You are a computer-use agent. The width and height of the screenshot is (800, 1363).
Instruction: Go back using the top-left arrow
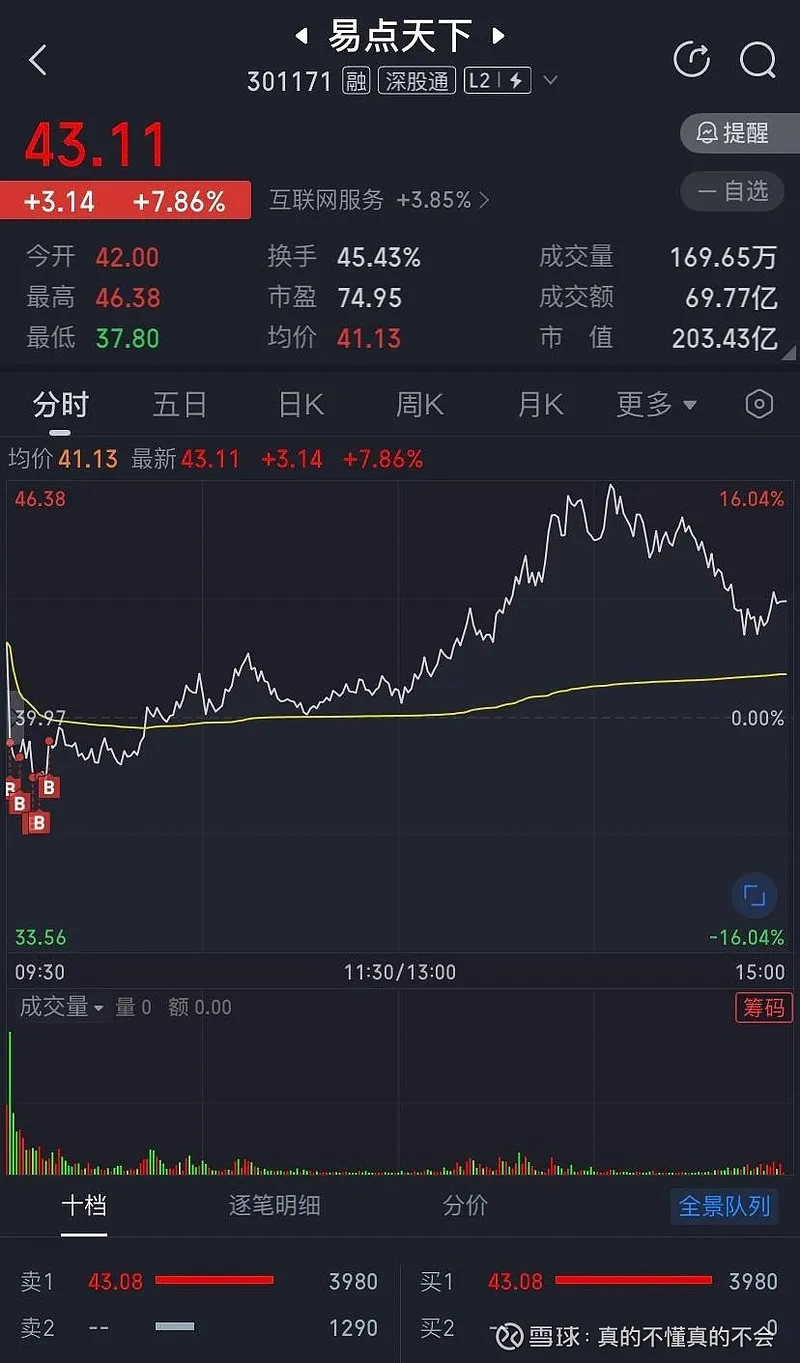[x=38, y=60]
